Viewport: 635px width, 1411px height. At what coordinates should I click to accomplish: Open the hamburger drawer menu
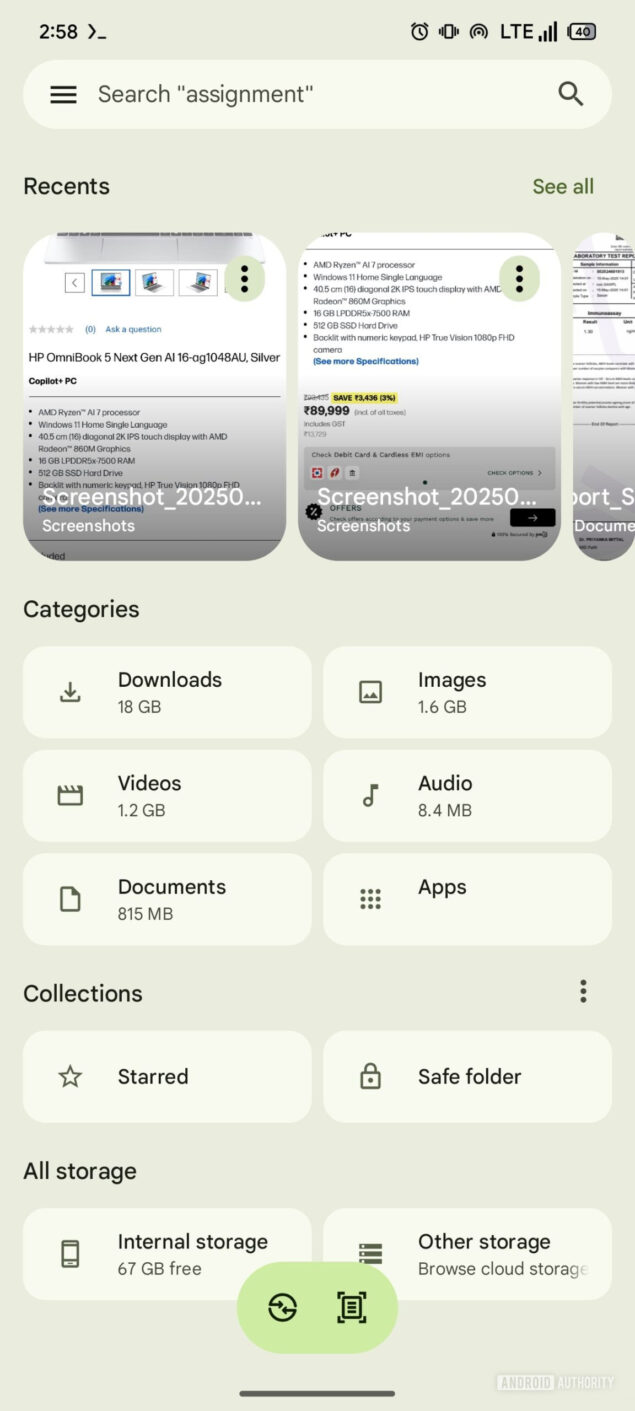(x=63, y=95)
